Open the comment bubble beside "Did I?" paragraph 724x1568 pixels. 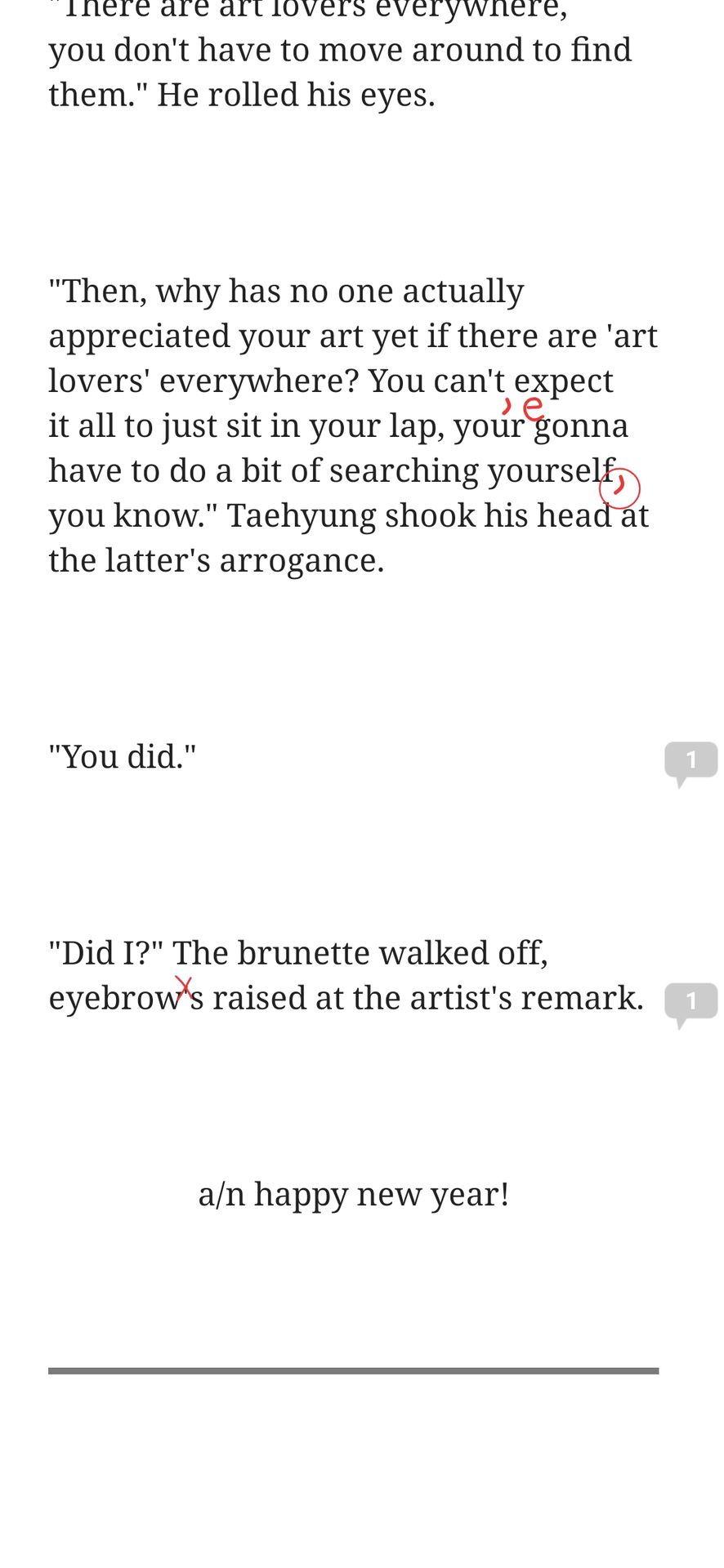(691, 1004)
